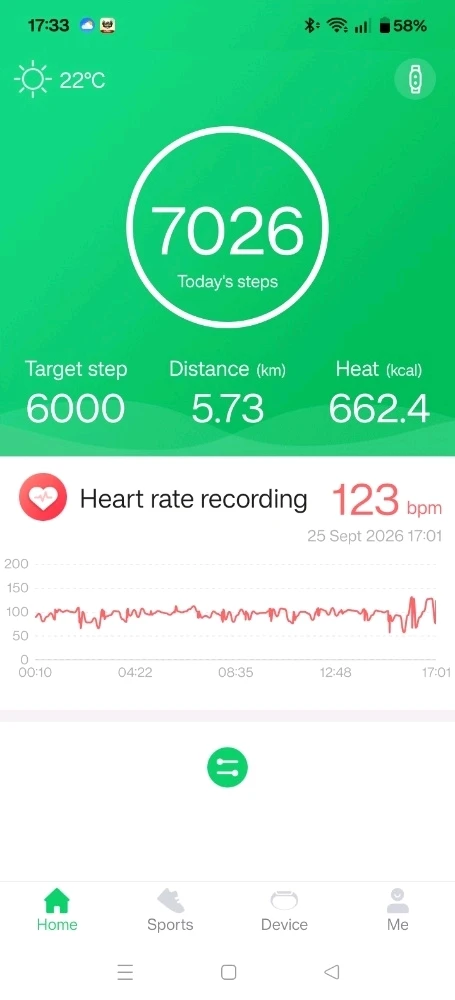Open today's steps circle showing 7026
This screenshot has height=1000, width=455.
(227, 228)
